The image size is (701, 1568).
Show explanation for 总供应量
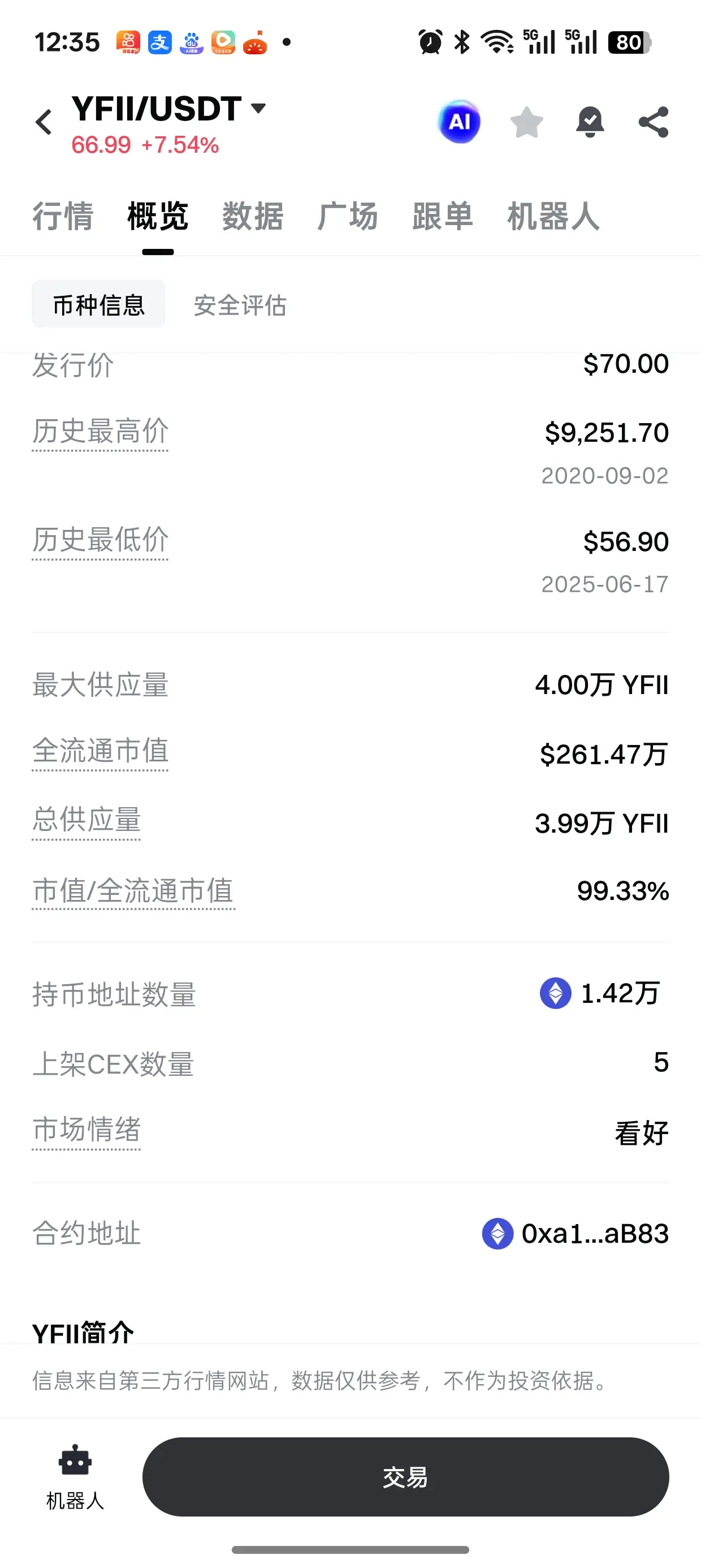click(x=86, y=821)
